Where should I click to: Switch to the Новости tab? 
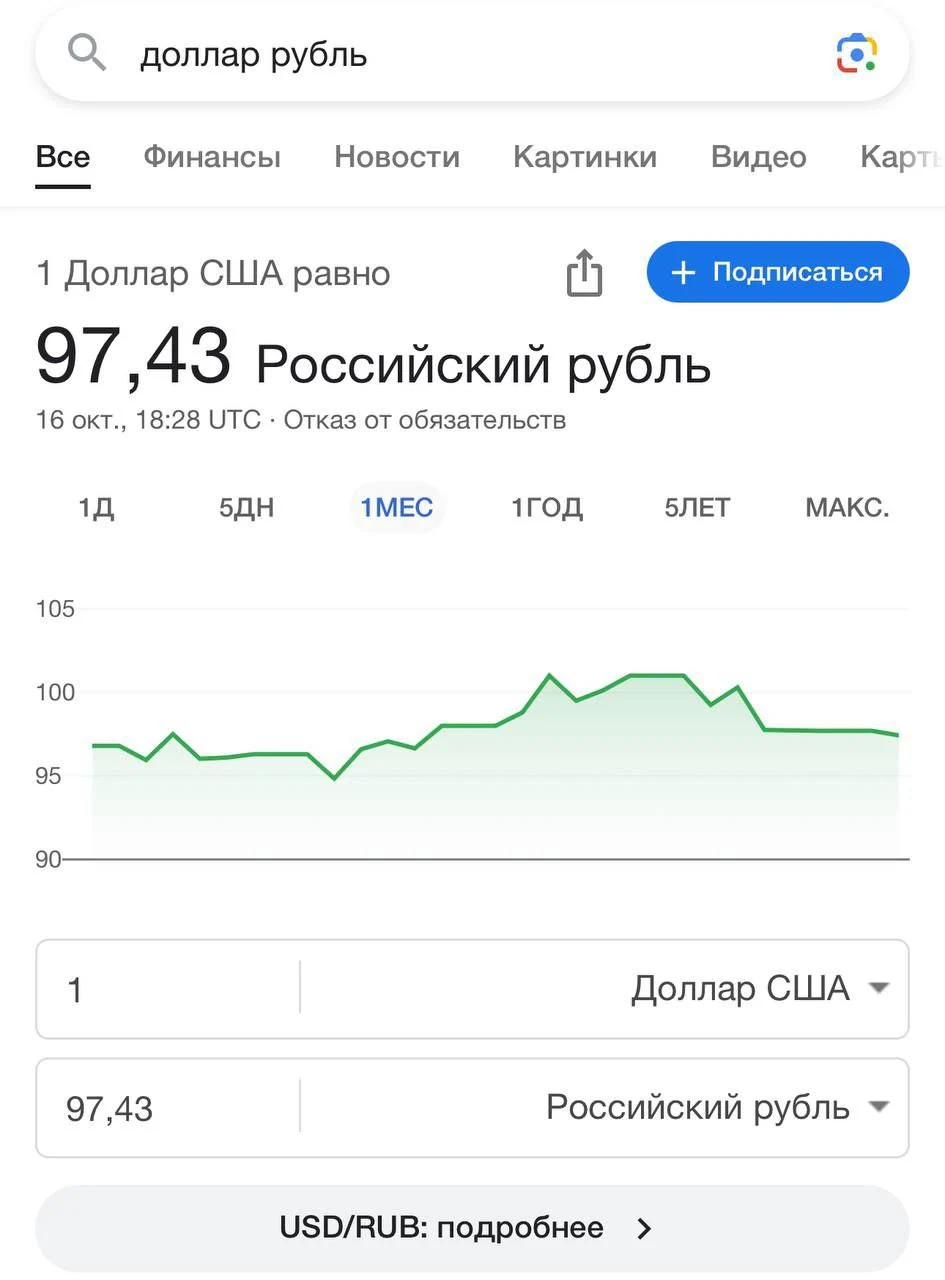point(397,157)
